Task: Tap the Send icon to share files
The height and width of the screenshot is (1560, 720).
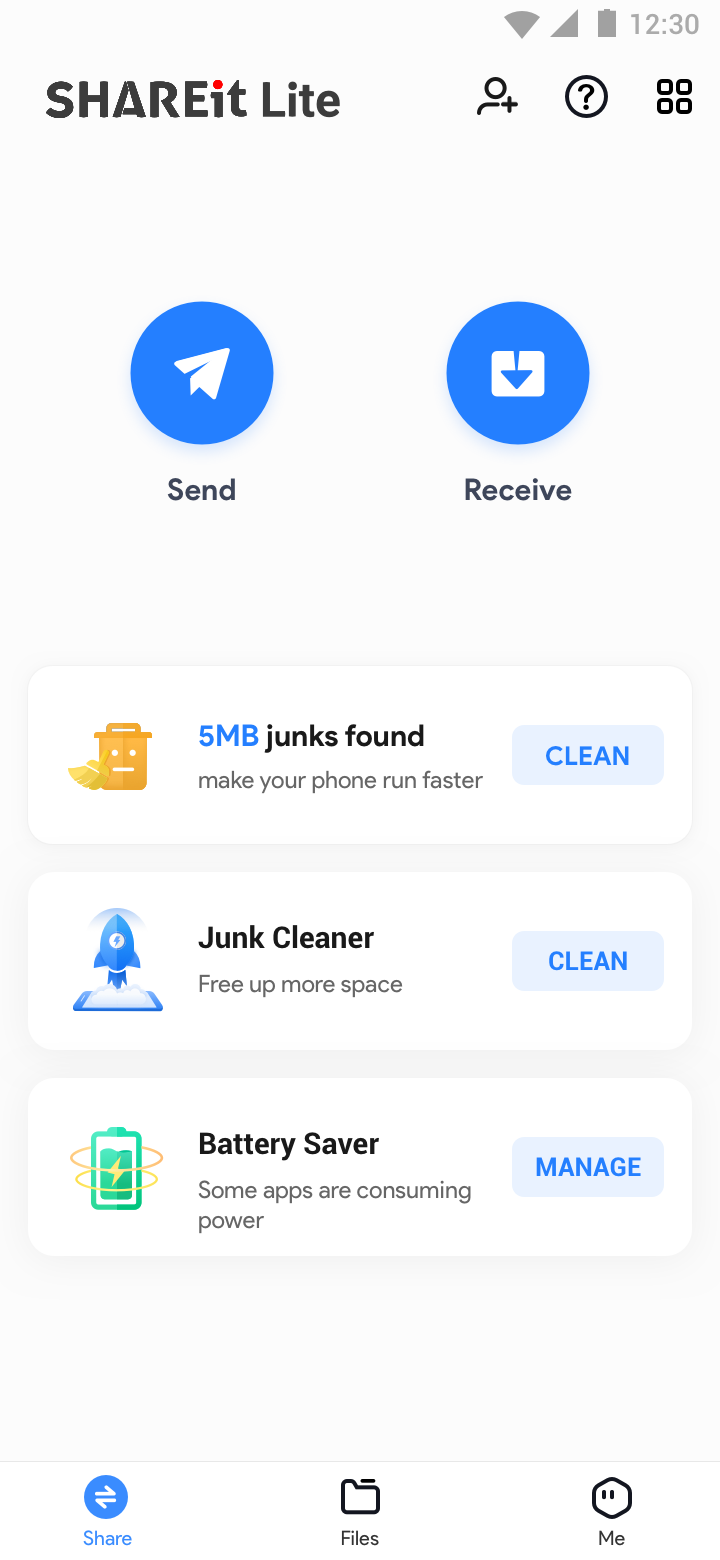Action: [x=201, y=372]
